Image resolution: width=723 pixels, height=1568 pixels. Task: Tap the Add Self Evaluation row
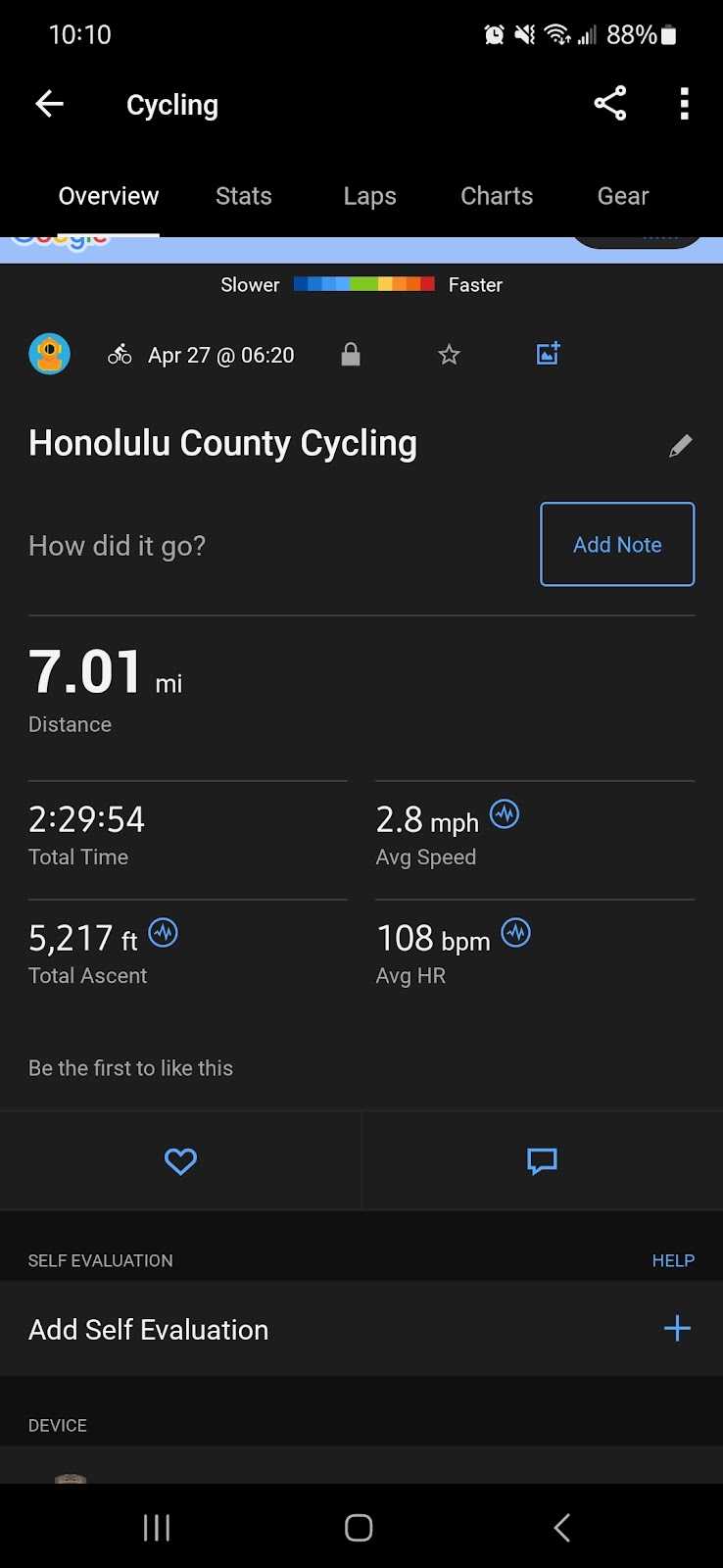click(x=361, y=1329)
